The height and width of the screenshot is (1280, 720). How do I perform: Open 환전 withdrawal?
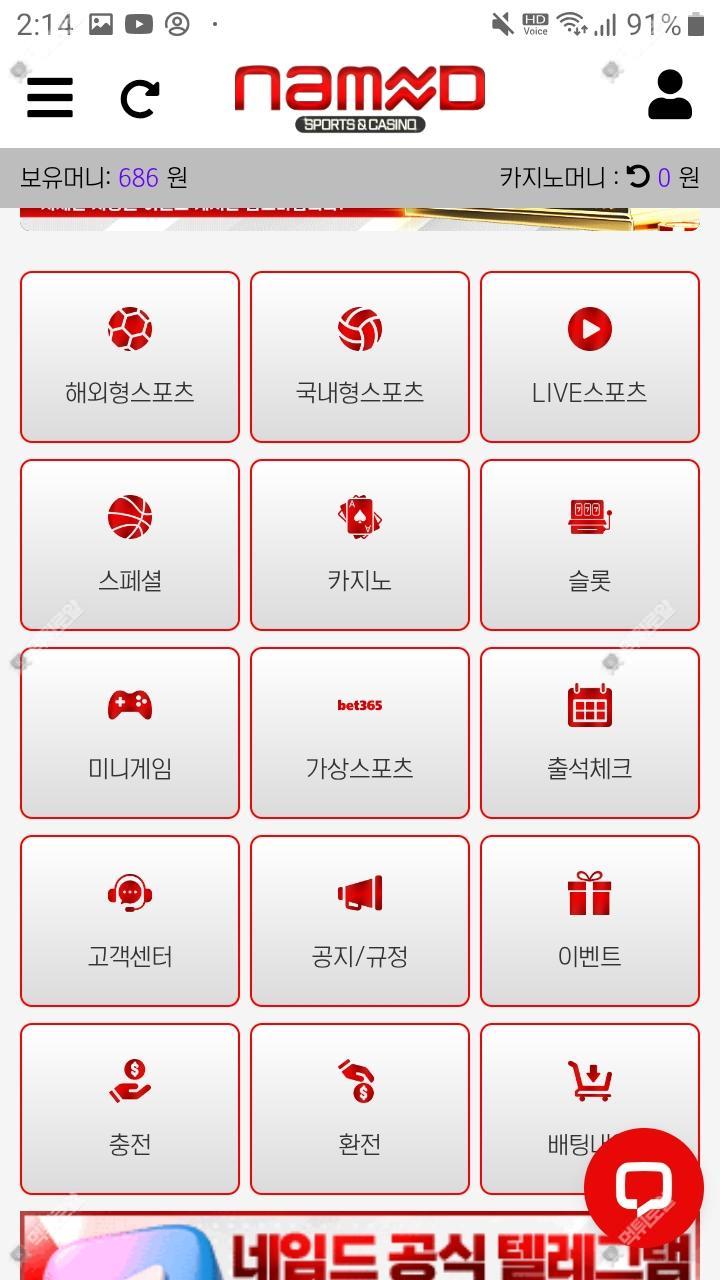(x=360, y=1109)
